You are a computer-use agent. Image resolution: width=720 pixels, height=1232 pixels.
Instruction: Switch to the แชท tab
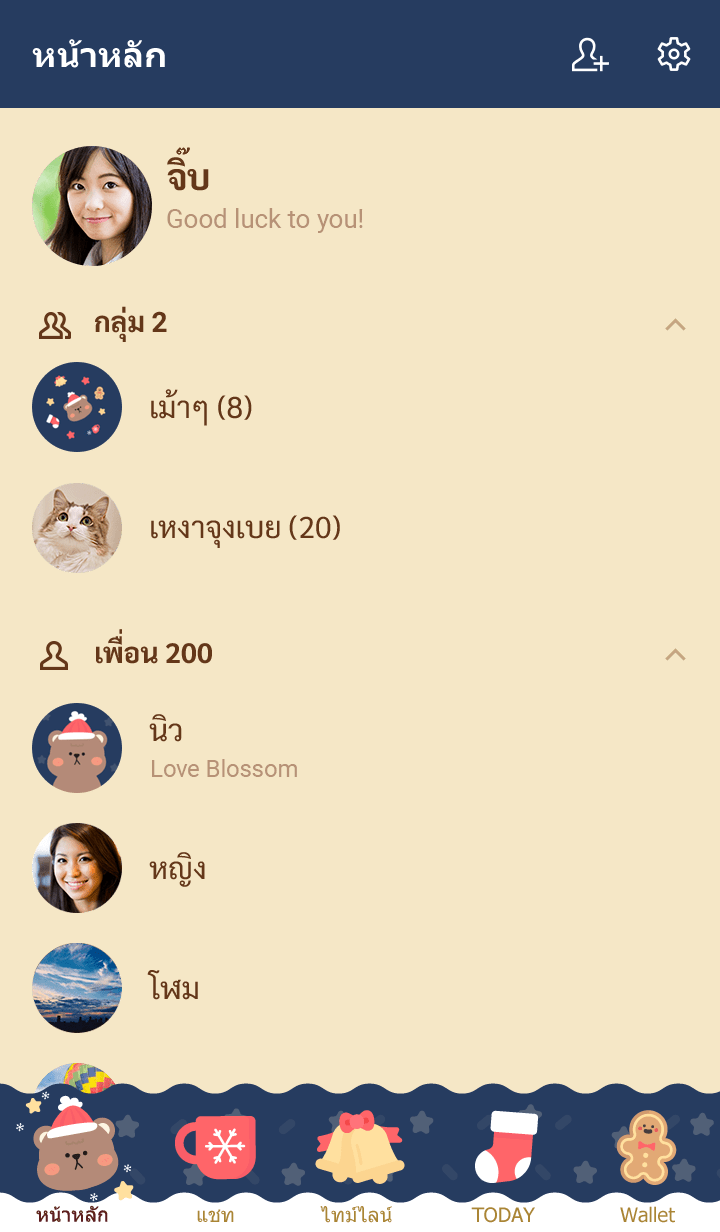(216, 1160)
